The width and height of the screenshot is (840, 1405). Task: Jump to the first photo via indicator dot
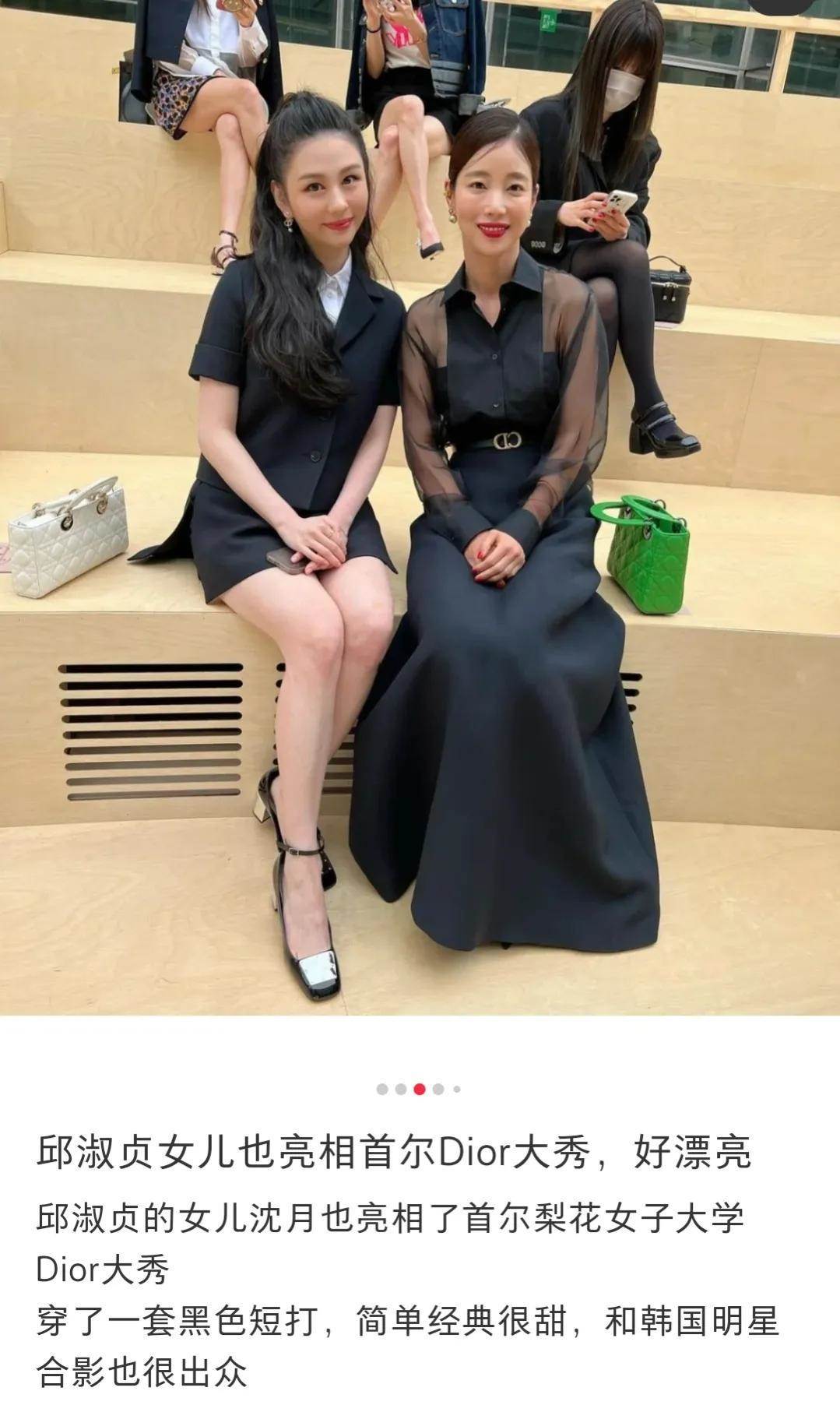[382, 1089]
